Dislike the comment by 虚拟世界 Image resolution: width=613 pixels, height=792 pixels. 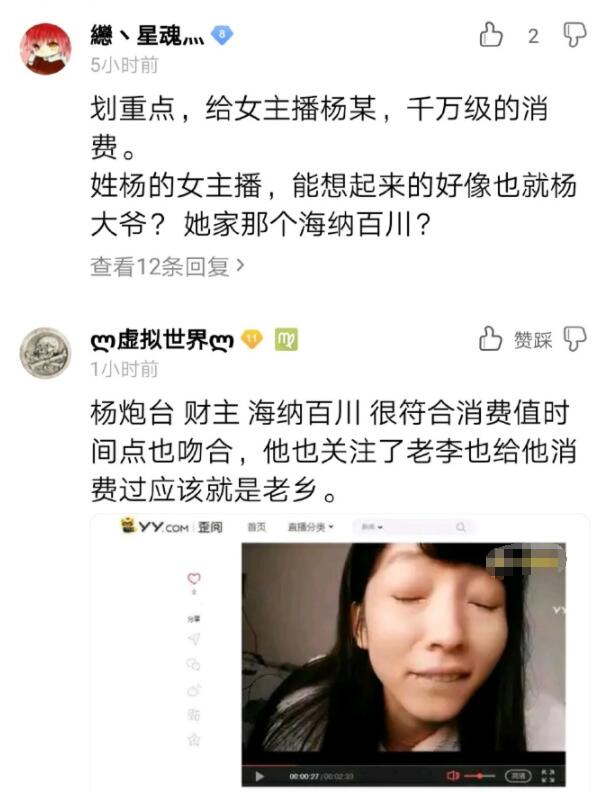(575, 339)
